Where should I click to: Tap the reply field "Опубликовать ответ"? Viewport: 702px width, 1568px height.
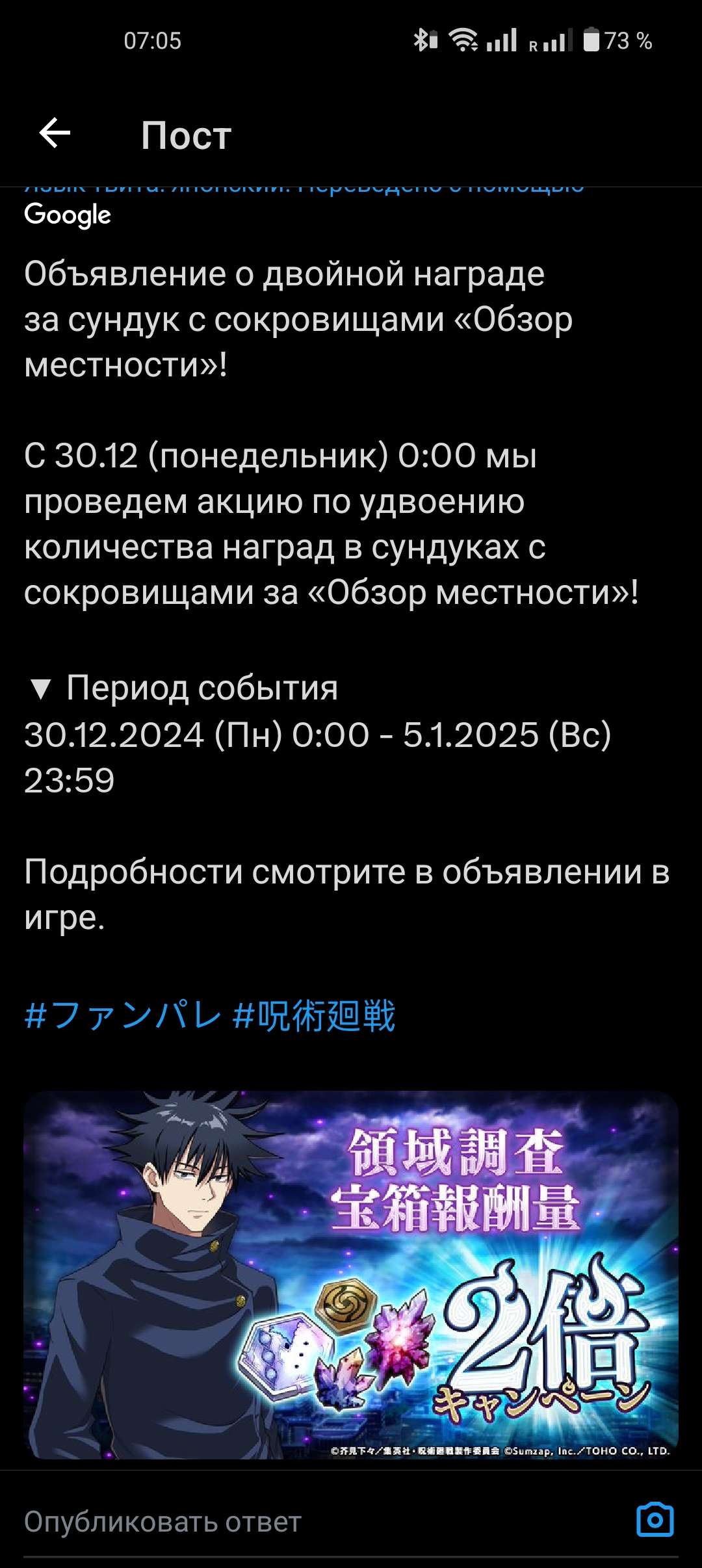coord(162,1522)
